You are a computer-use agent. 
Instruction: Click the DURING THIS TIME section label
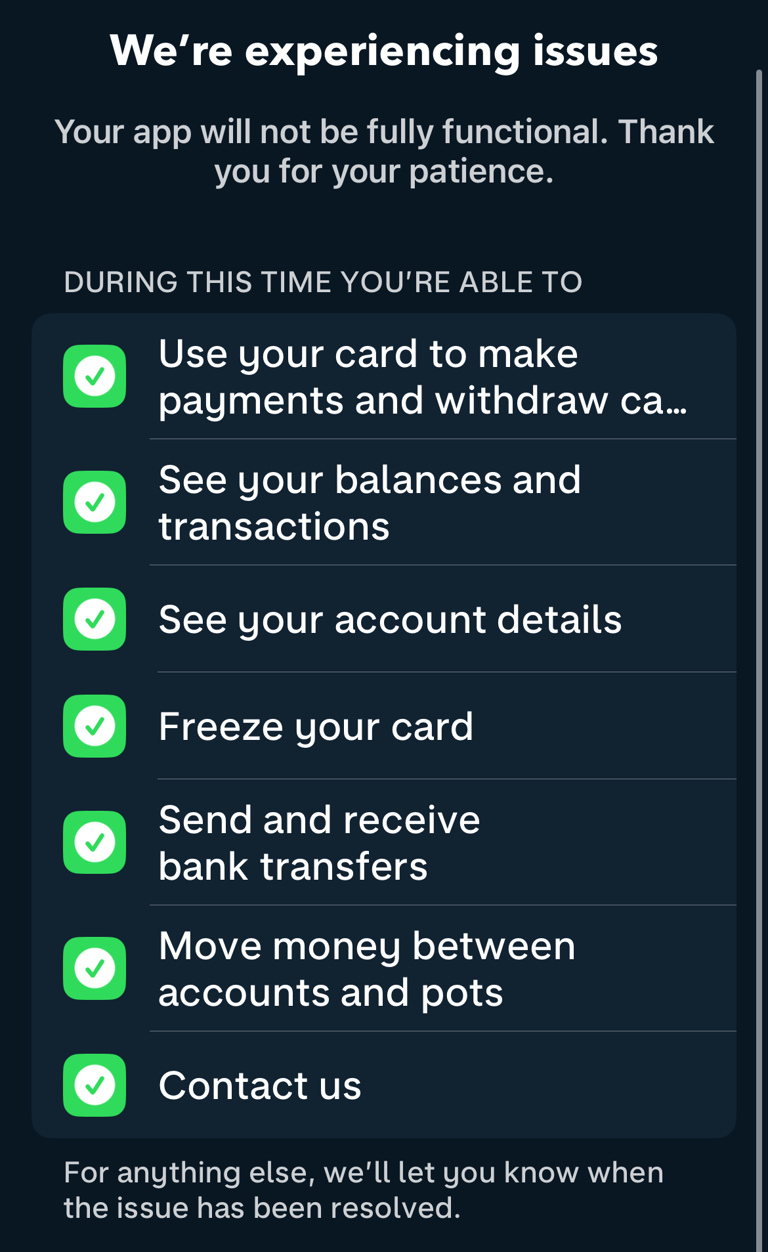pos(322,281)
